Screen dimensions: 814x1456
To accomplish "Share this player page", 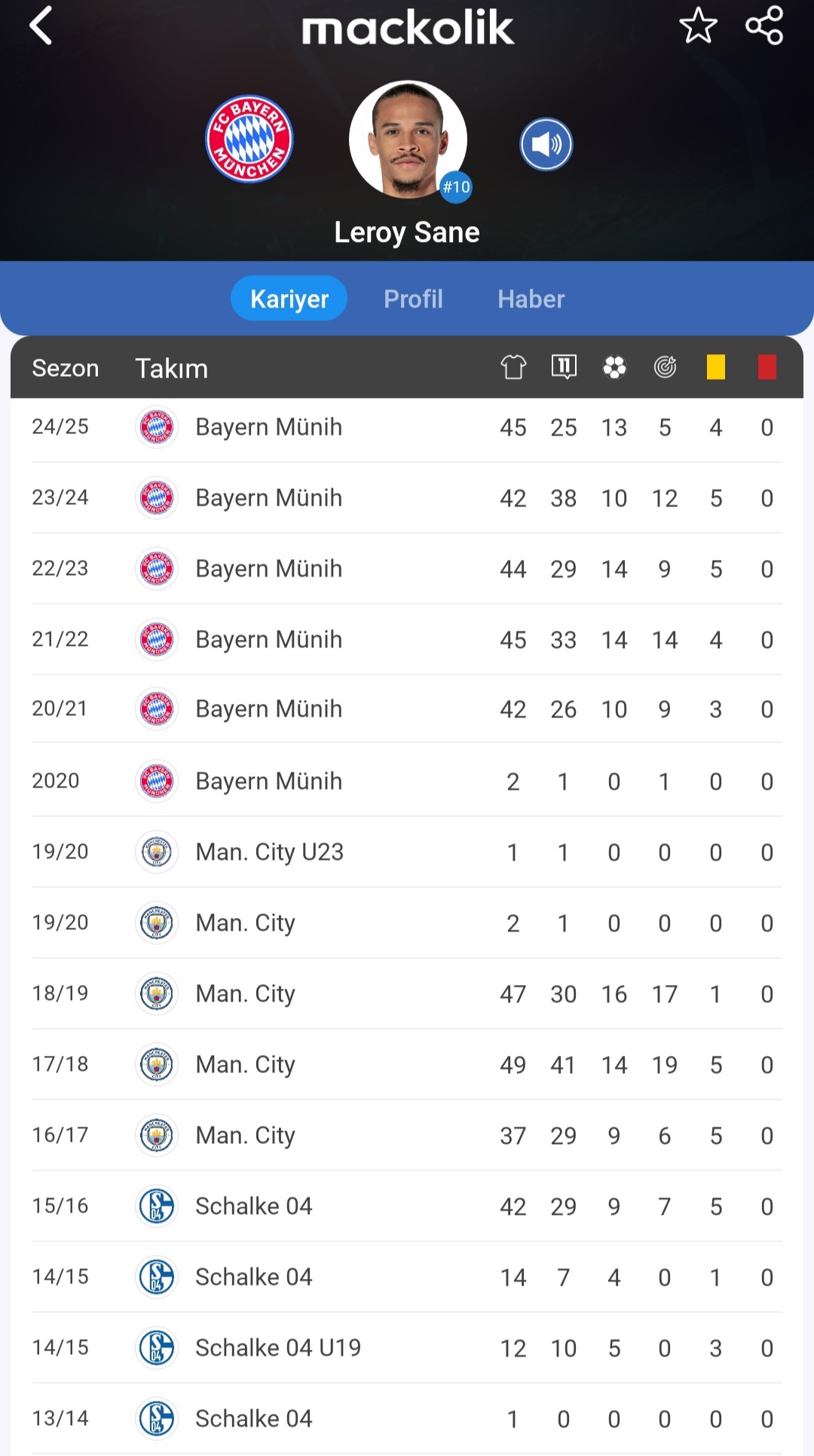I will (764, 26).
